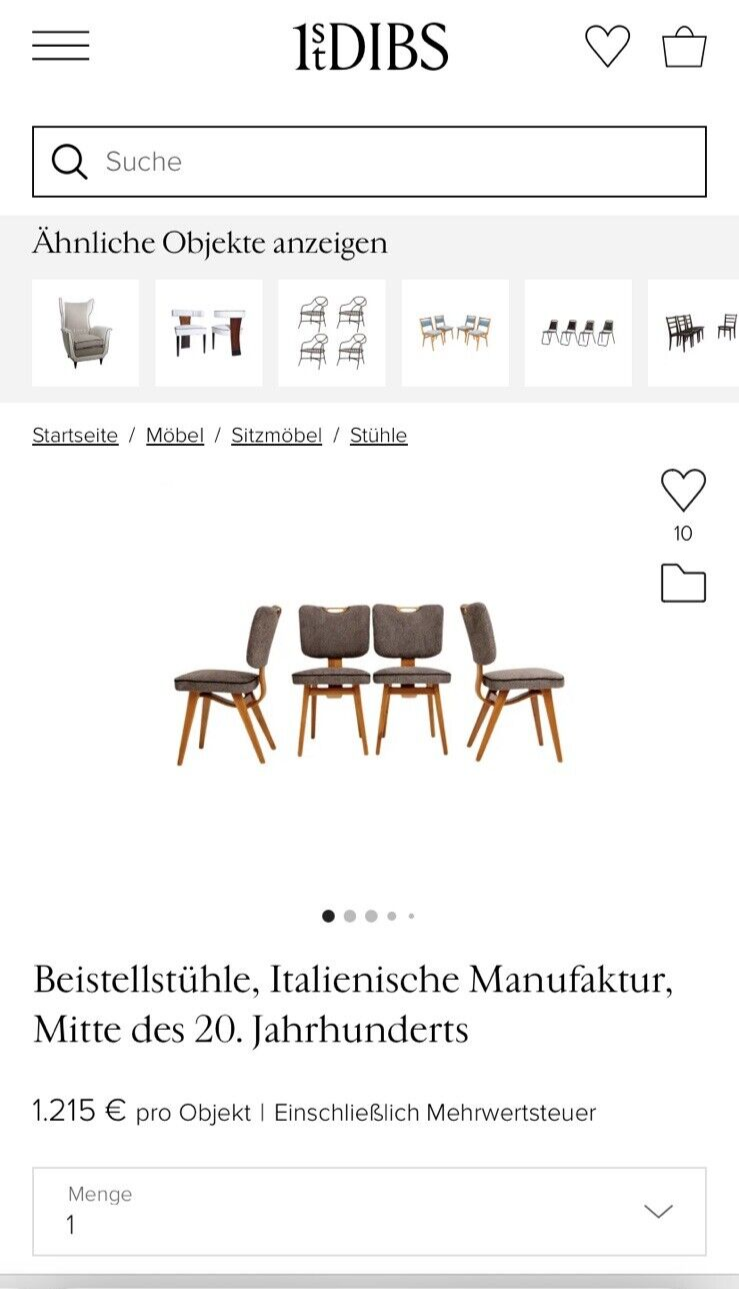Screen dimensions: 739x1289
Task: Select the four black metal chairs thumbnail
Action: [578, 332]
